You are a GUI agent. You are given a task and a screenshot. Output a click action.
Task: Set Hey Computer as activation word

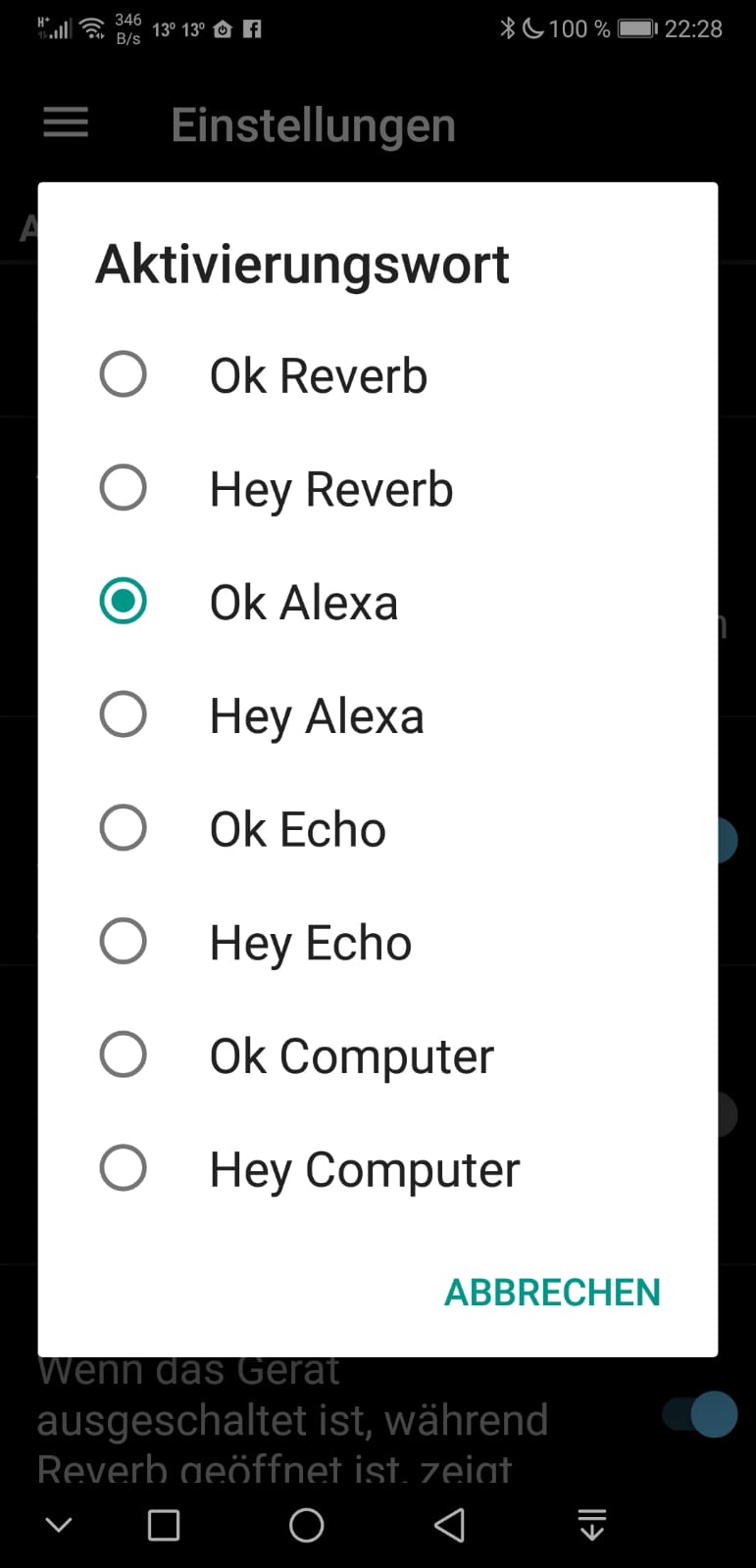point(378,1168)
